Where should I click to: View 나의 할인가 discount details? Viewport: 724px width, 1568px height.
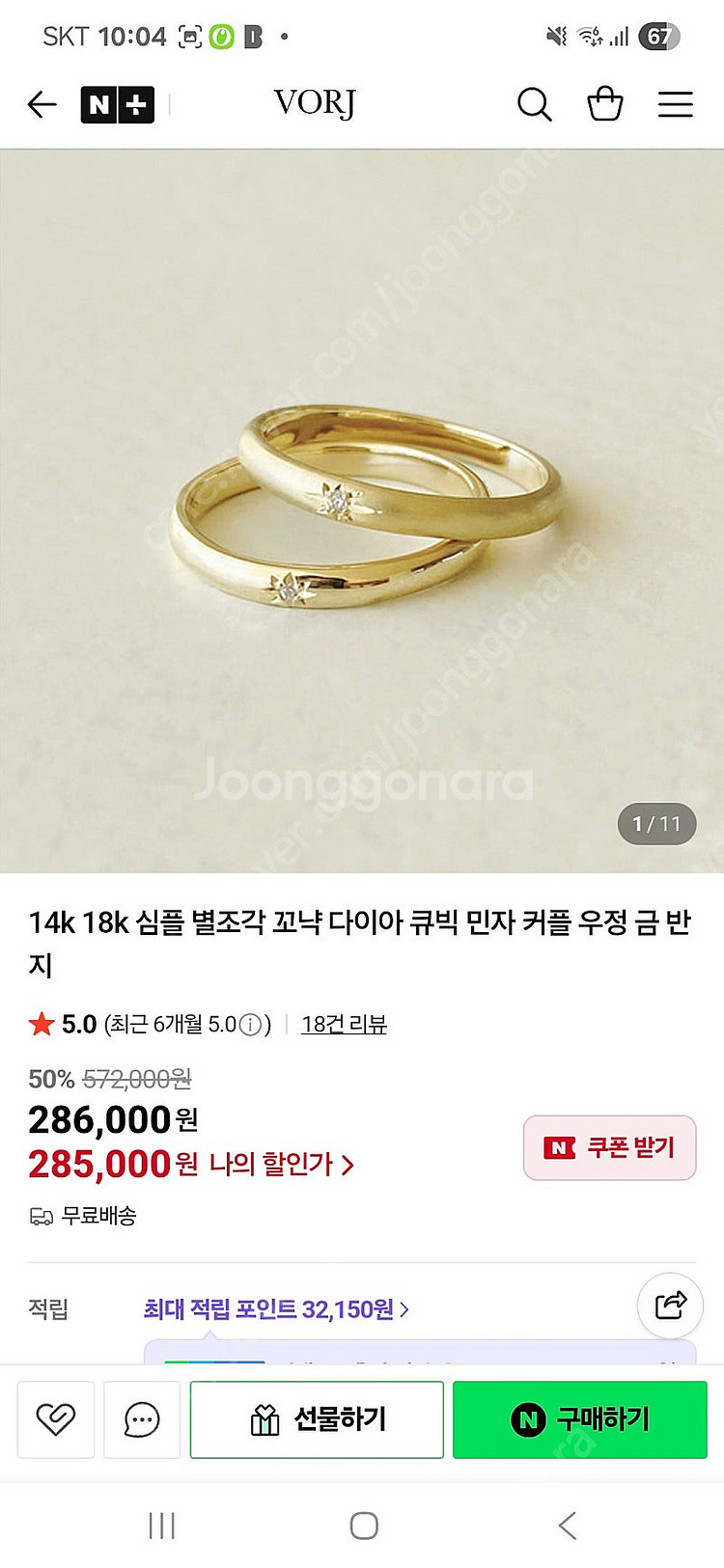tap(282, 1165)
